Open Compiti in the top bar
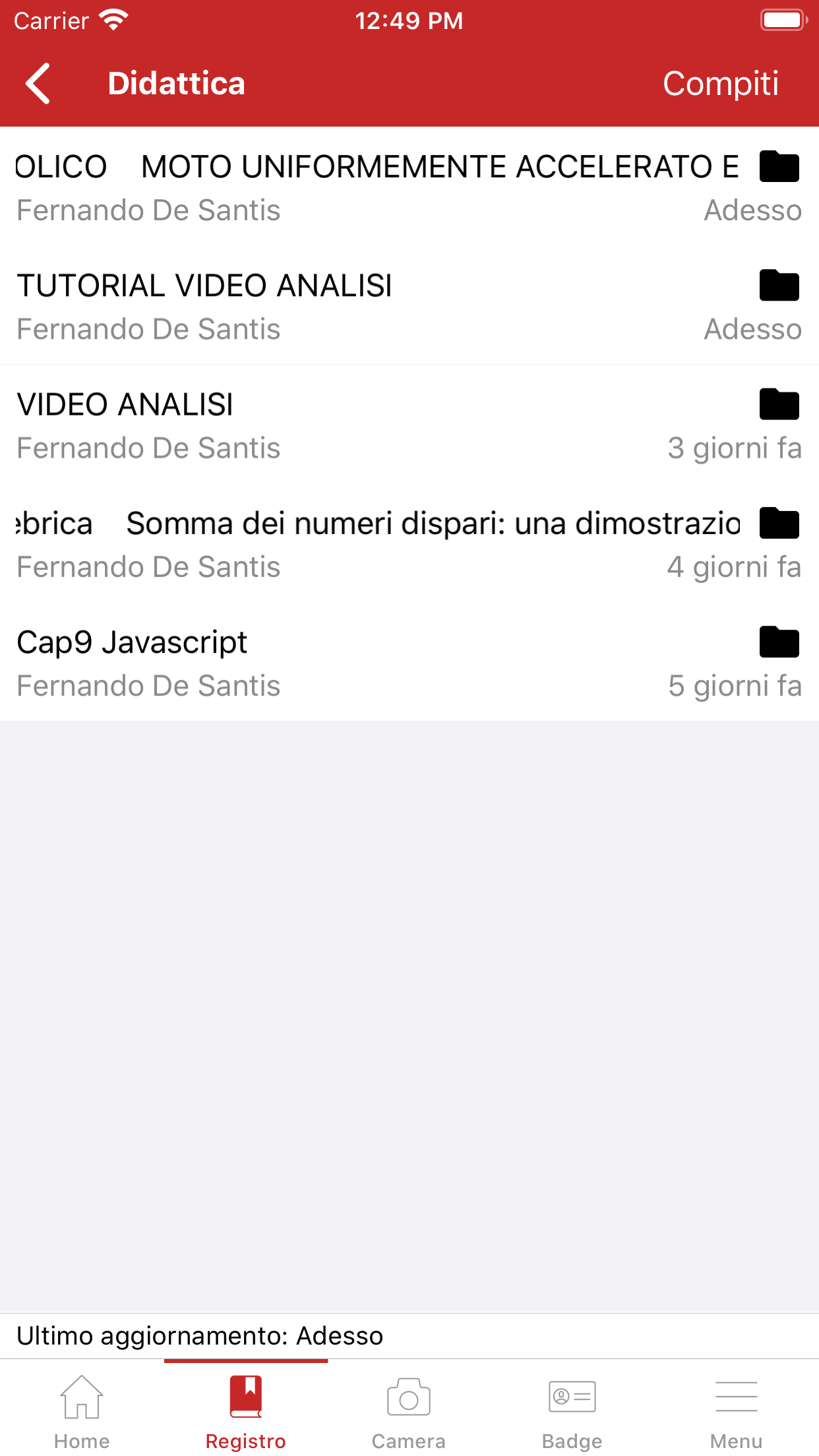819x1456 pixels. tap(720, 84)
